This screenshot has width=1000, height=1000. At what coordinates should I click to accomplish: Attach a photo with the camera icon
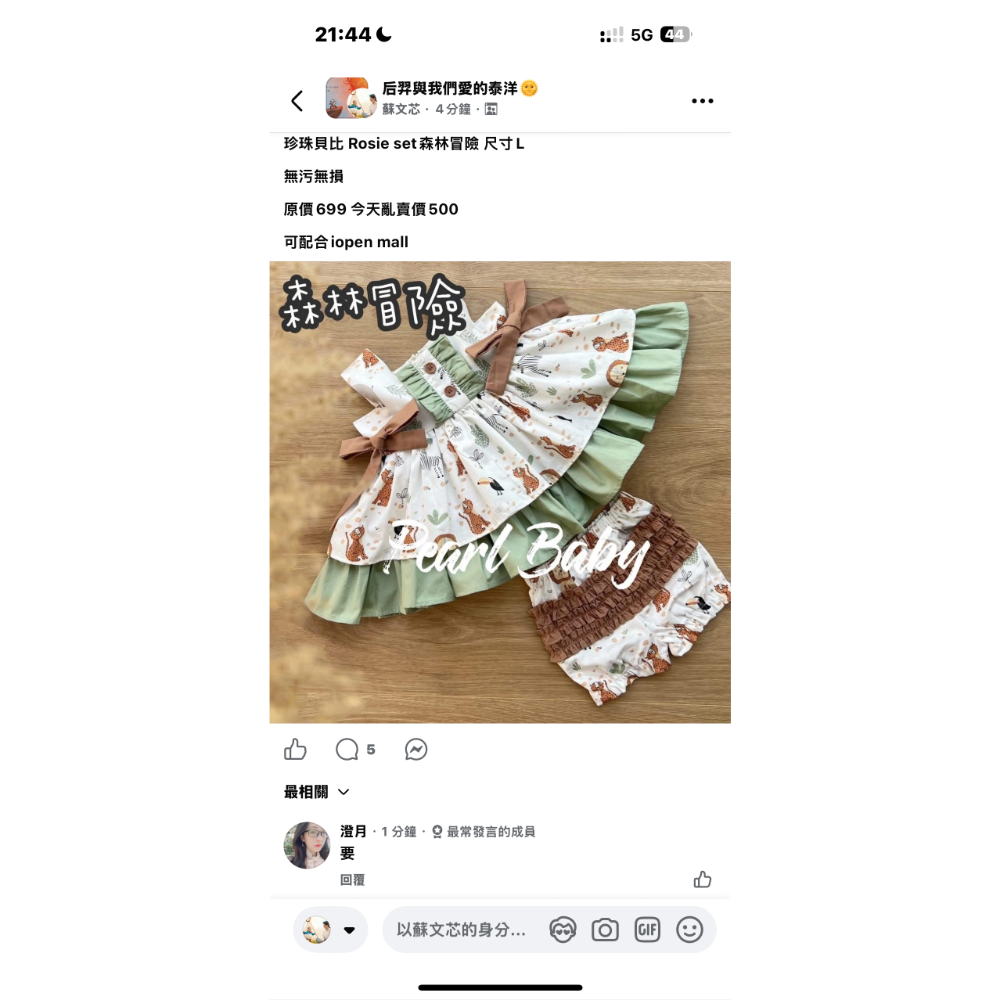(605, 930)
